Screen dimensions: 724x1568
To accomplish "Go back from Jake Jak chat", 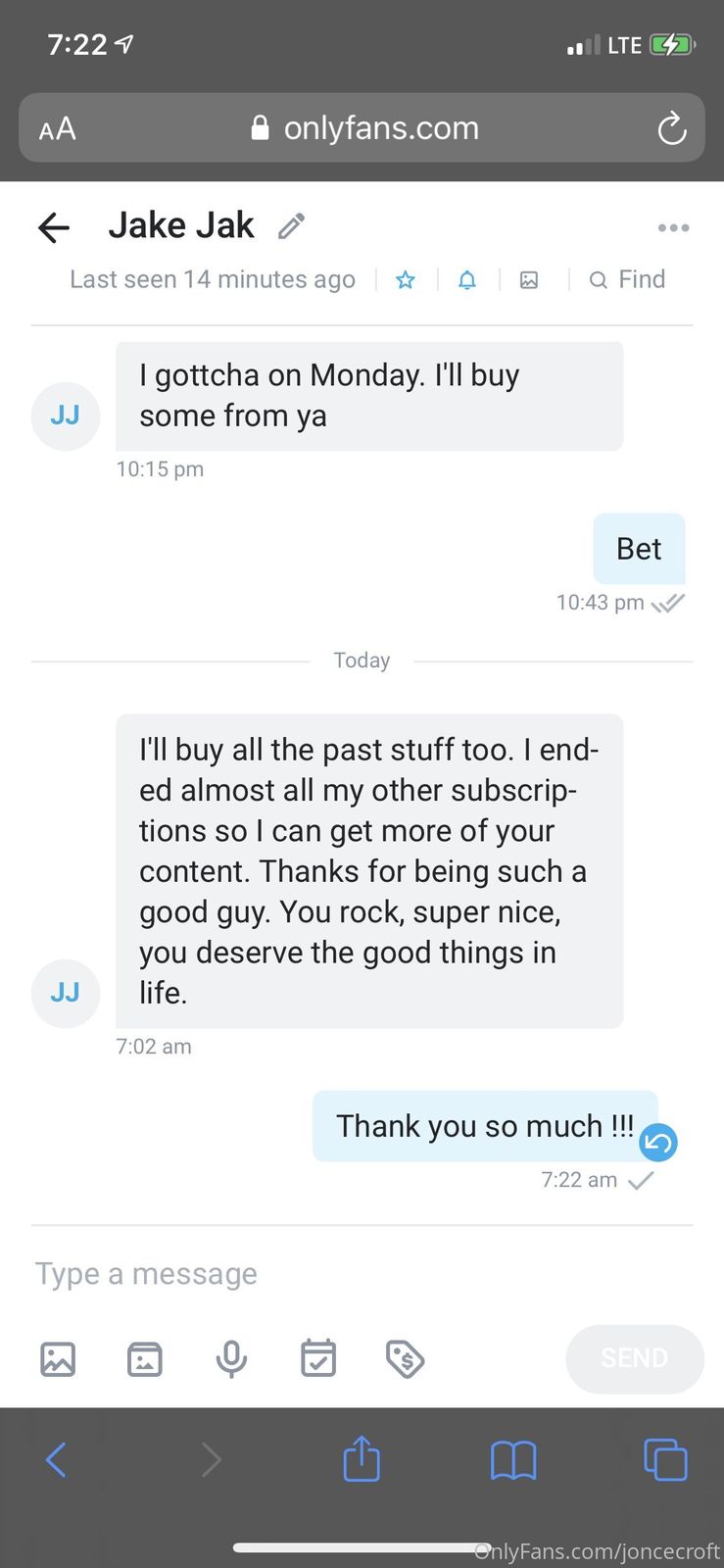I will [x=54, y=227].
